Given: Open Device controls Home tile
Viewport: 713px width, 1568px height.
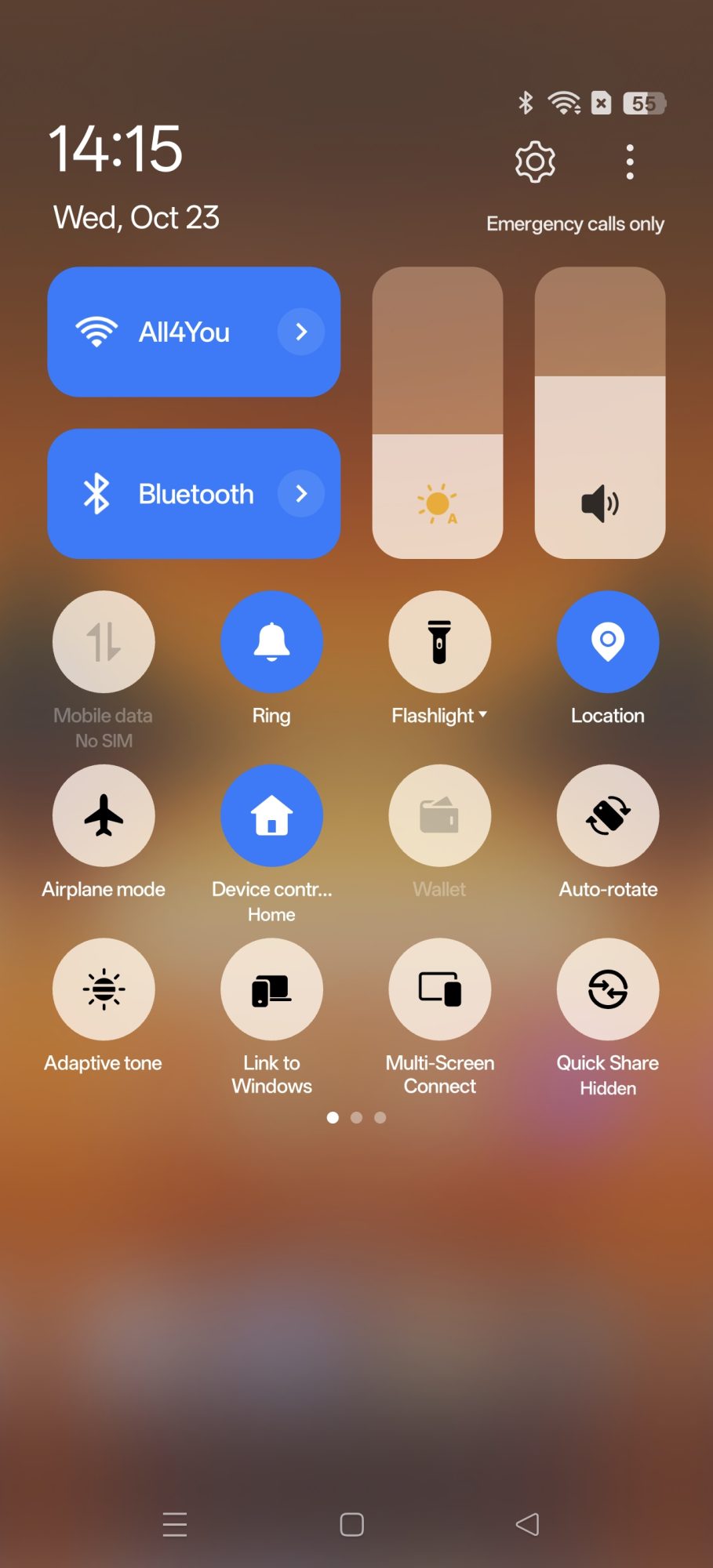Looking at the screenshot, I should [271, 816].
